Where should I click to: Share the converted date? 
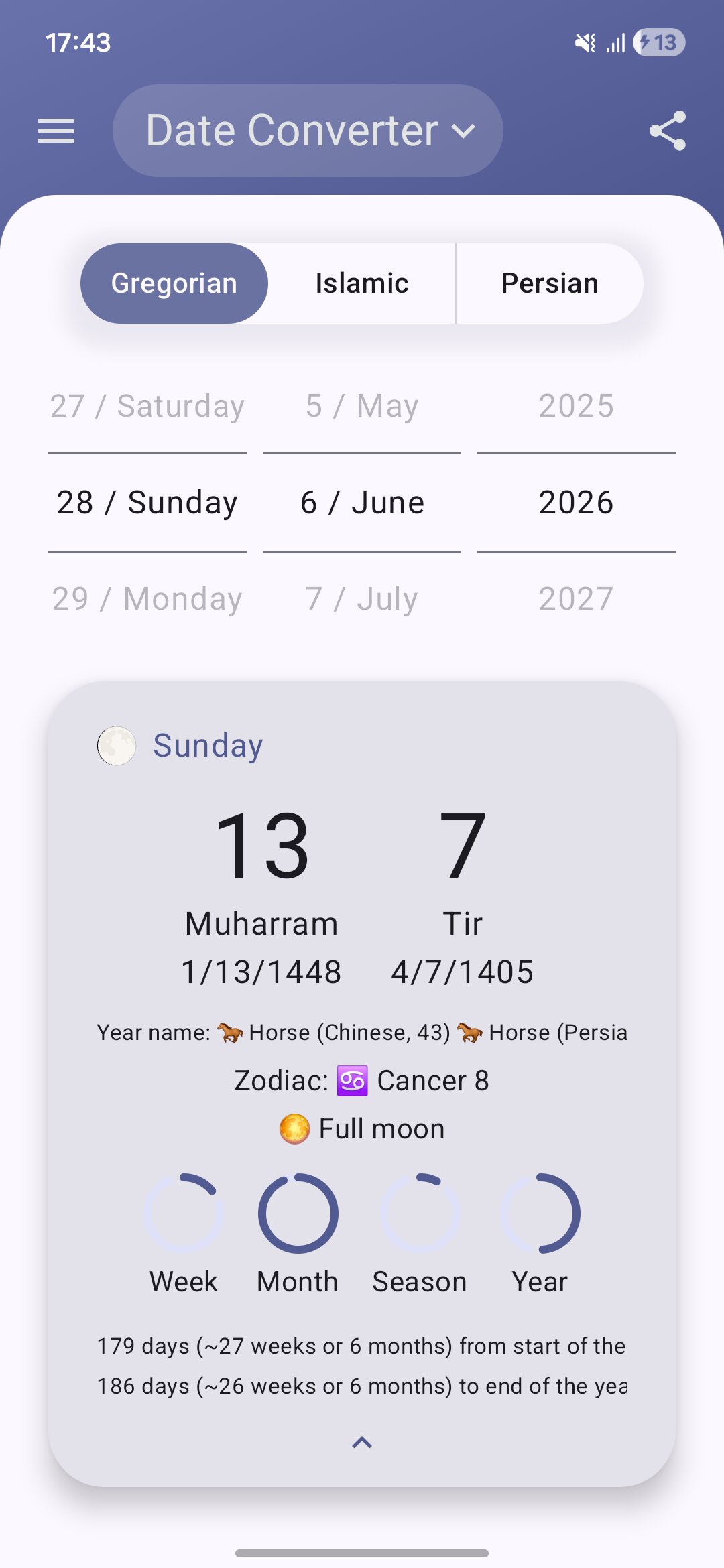click(668, 131)
